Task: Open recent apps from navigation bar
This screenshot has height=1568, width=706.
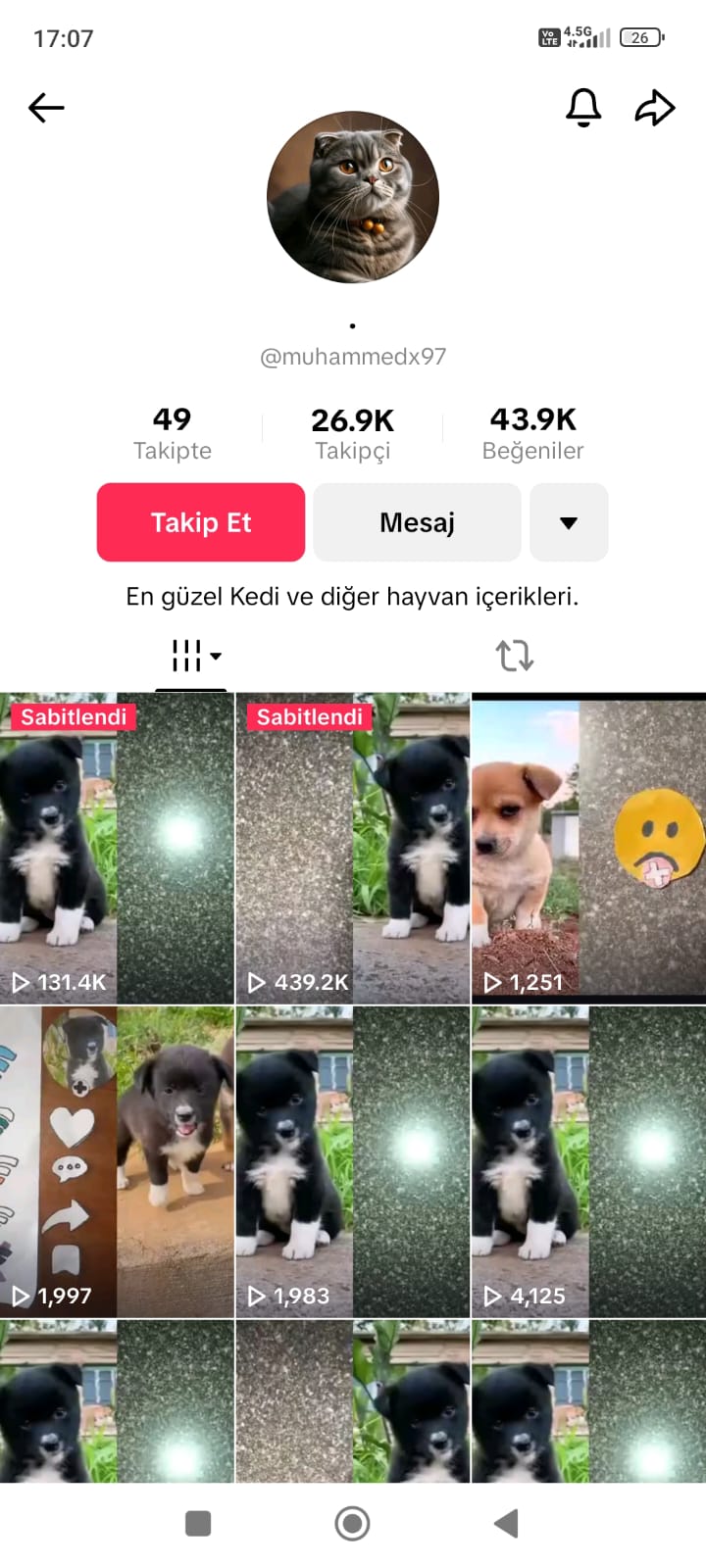Action: pos(198,1523)
